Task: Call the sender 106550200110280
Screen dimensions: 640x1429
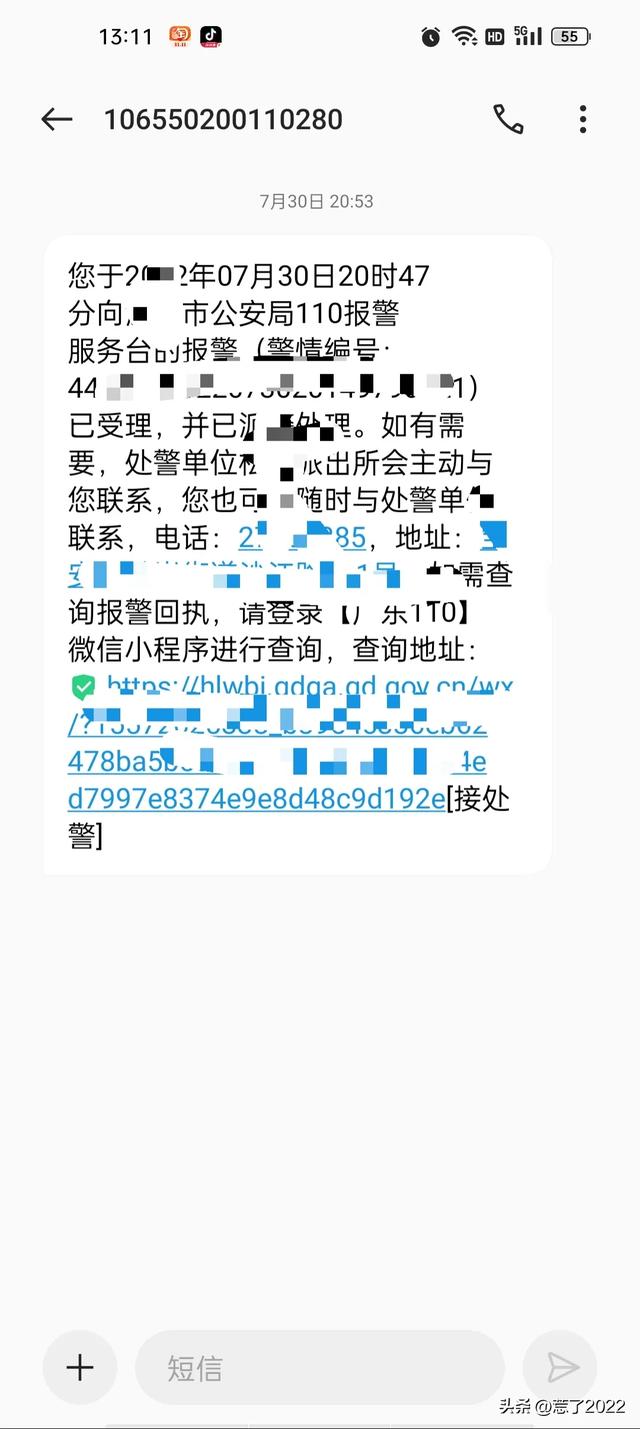Action: [508, 119]
